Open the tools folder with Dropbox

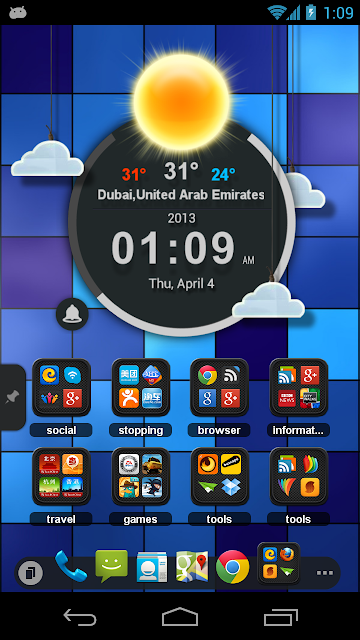[220, 476]
